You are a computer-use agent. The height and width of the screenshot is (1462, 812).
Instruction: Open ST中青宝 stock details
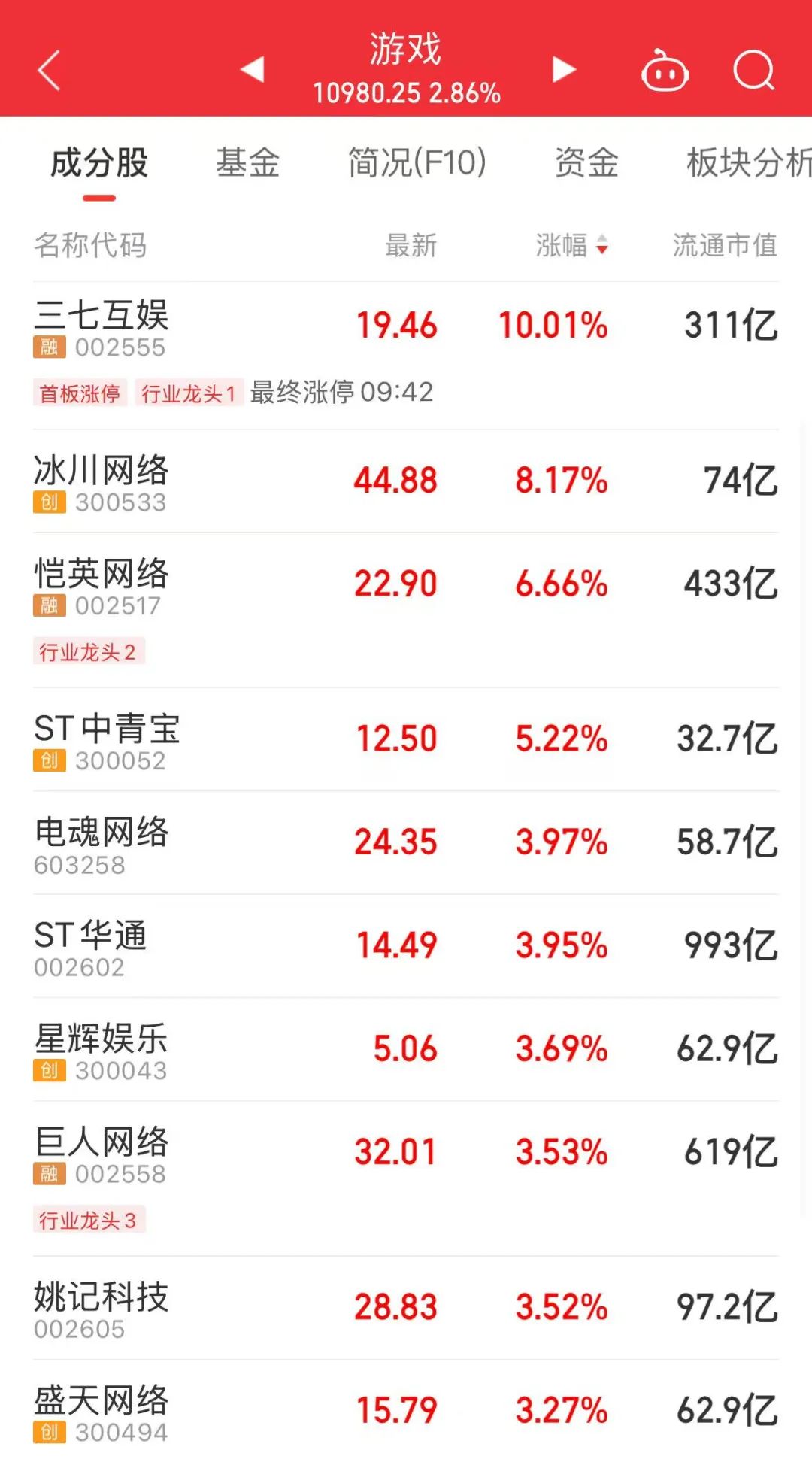pos(107,729)
